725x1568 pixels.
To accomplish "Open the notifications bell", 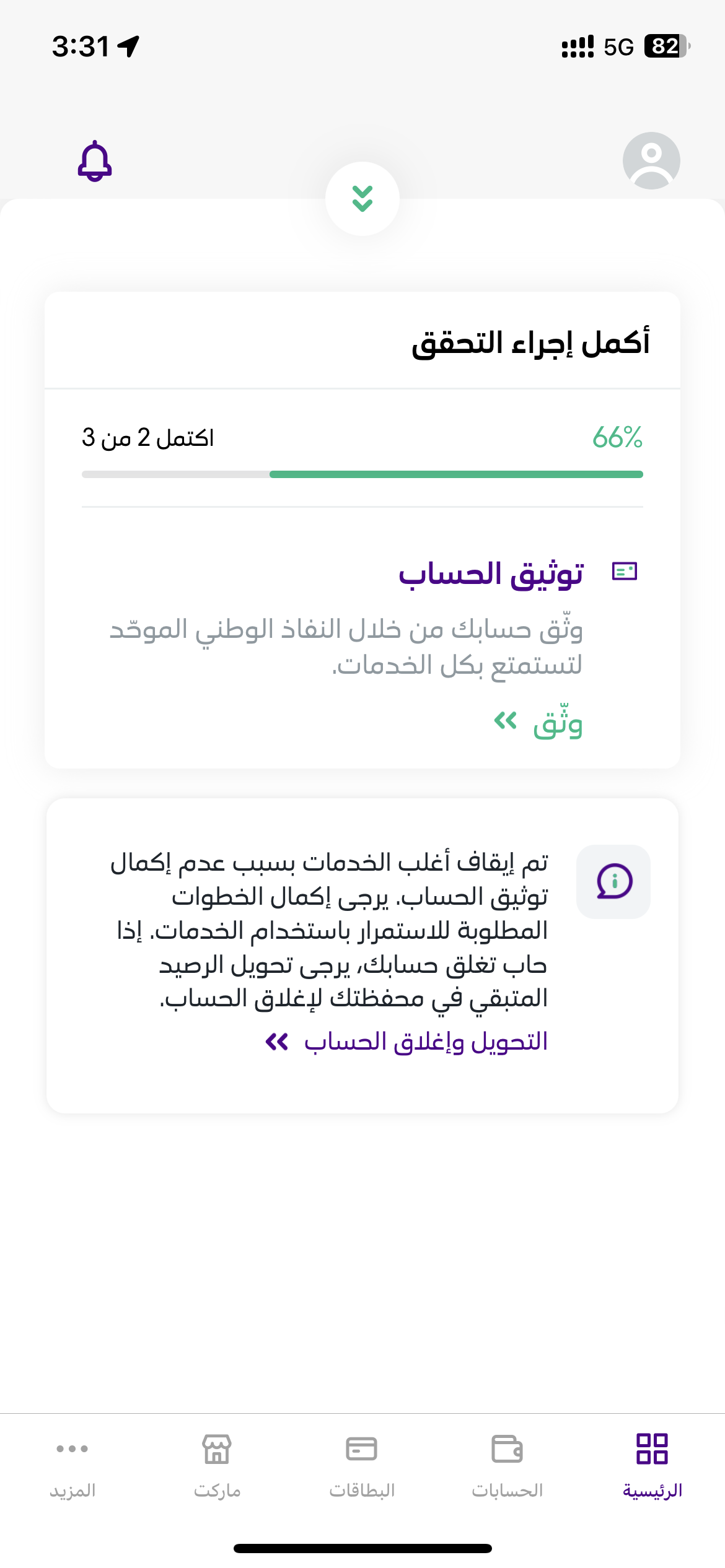I will 95,160.
